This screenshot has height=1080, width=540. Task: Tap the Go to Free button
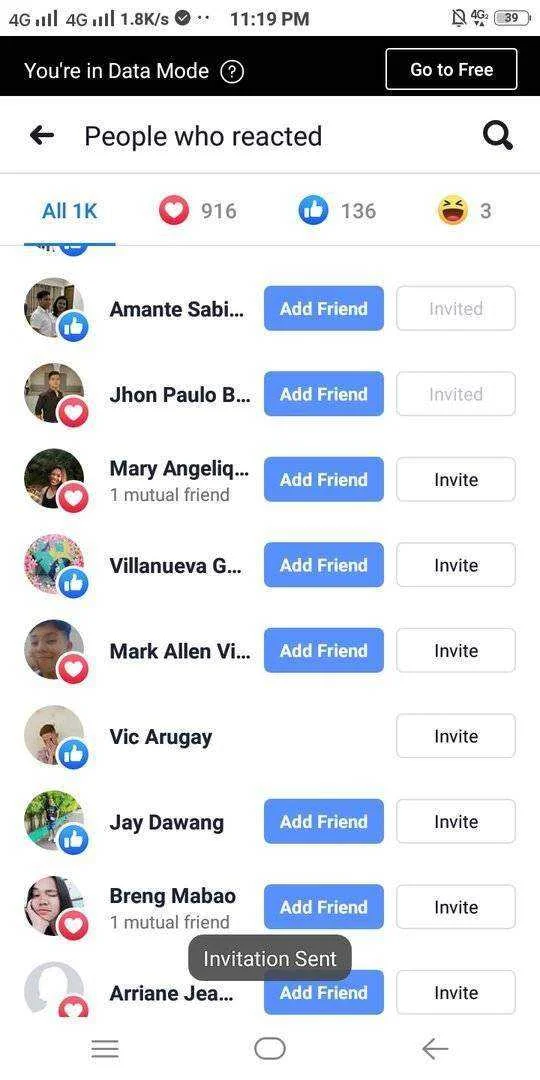point(451,70)
